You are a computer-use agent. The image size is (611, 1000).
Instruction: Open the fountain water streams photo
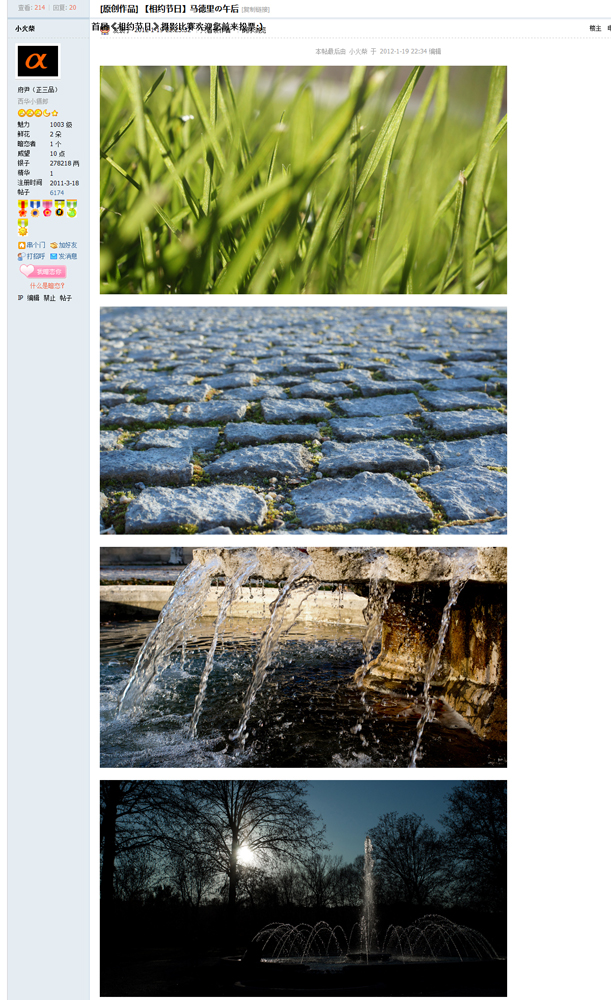[x=303, y=657]
